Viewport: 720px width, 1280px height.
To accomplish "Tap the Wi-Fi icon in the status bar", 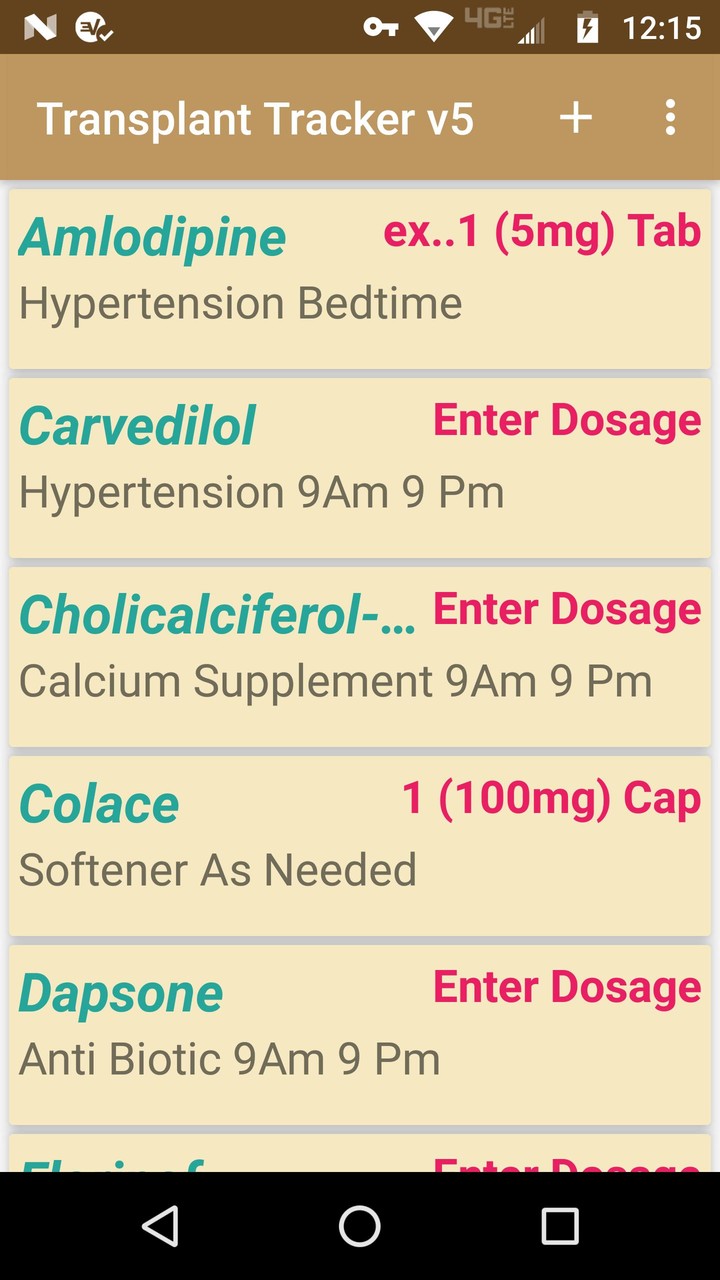I will pyautogui.click(x=432, y=28).
